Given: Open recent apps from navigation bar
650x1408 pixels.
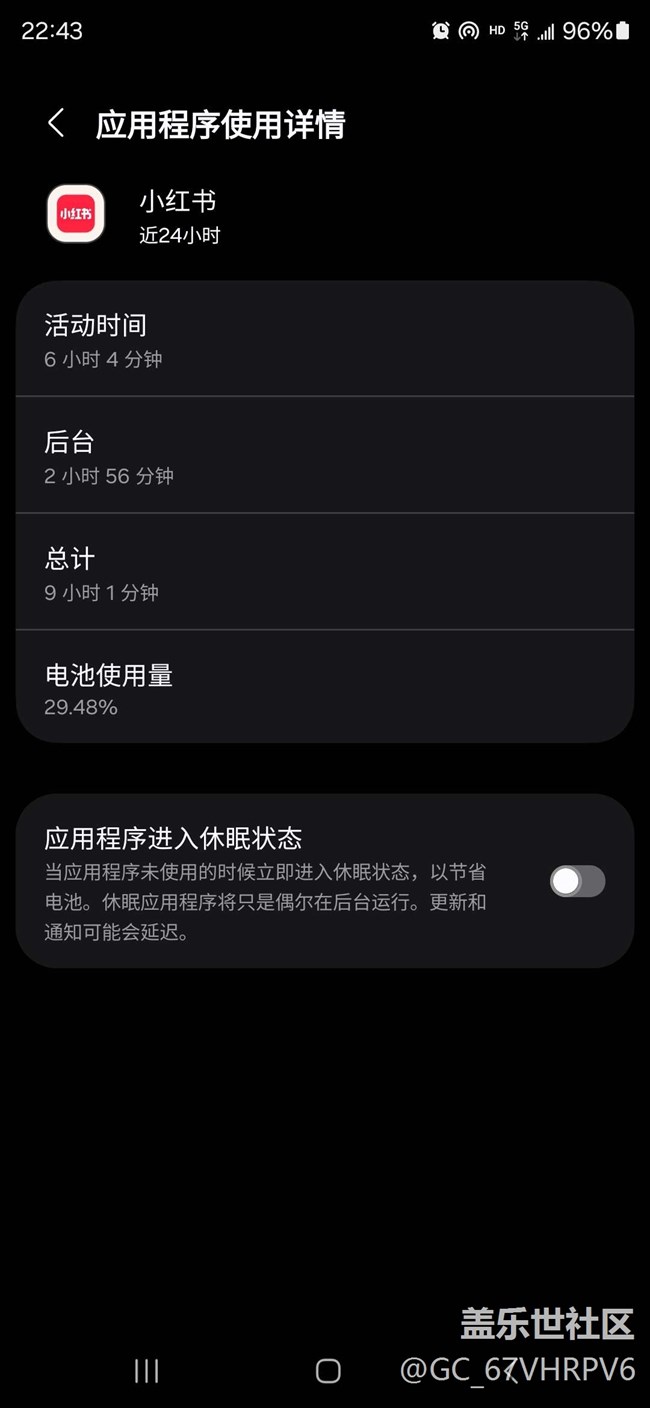Looking at the screenshot, I should point(147,1370).
